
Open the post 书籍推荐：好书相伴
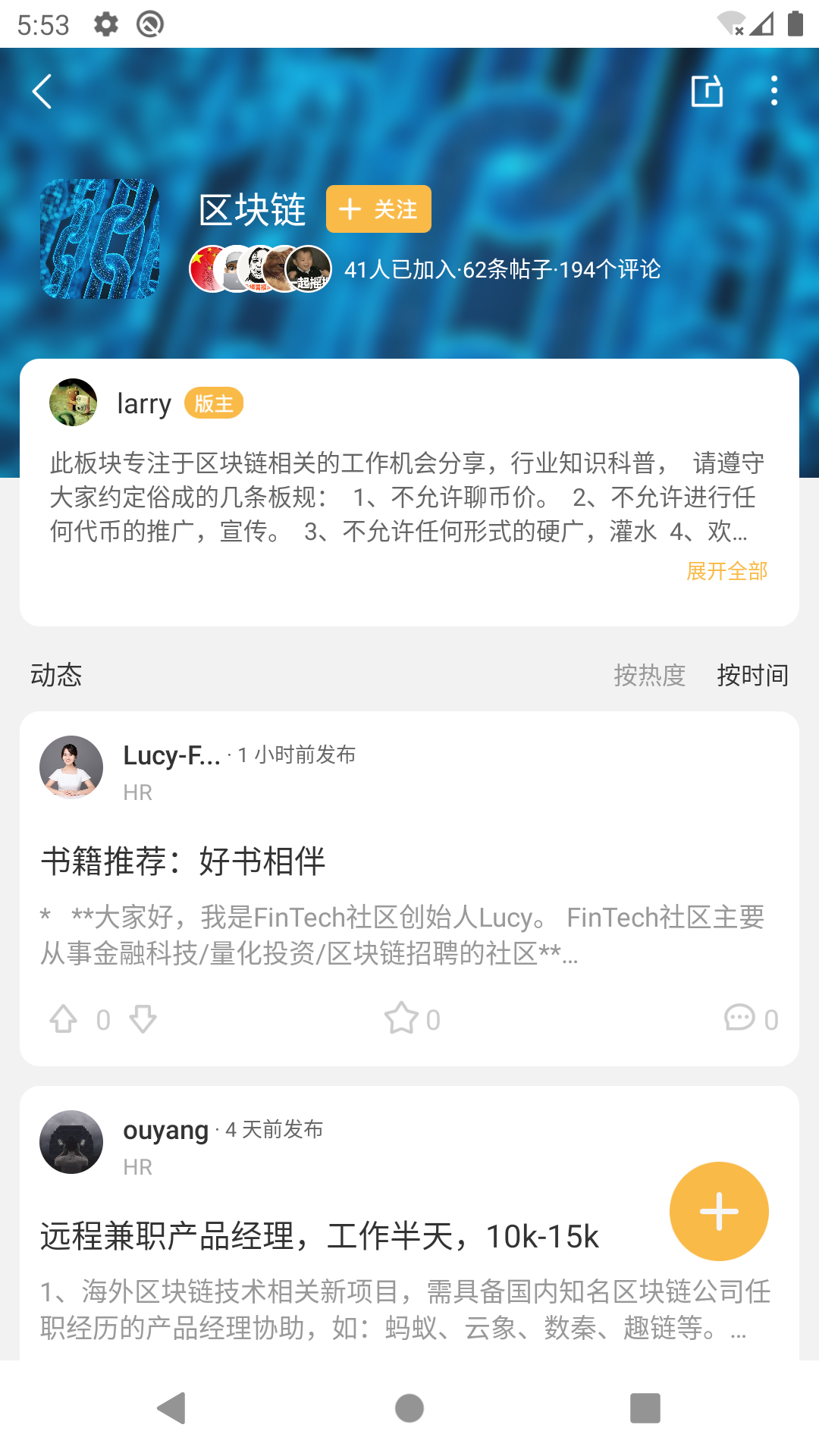point(184,861)
